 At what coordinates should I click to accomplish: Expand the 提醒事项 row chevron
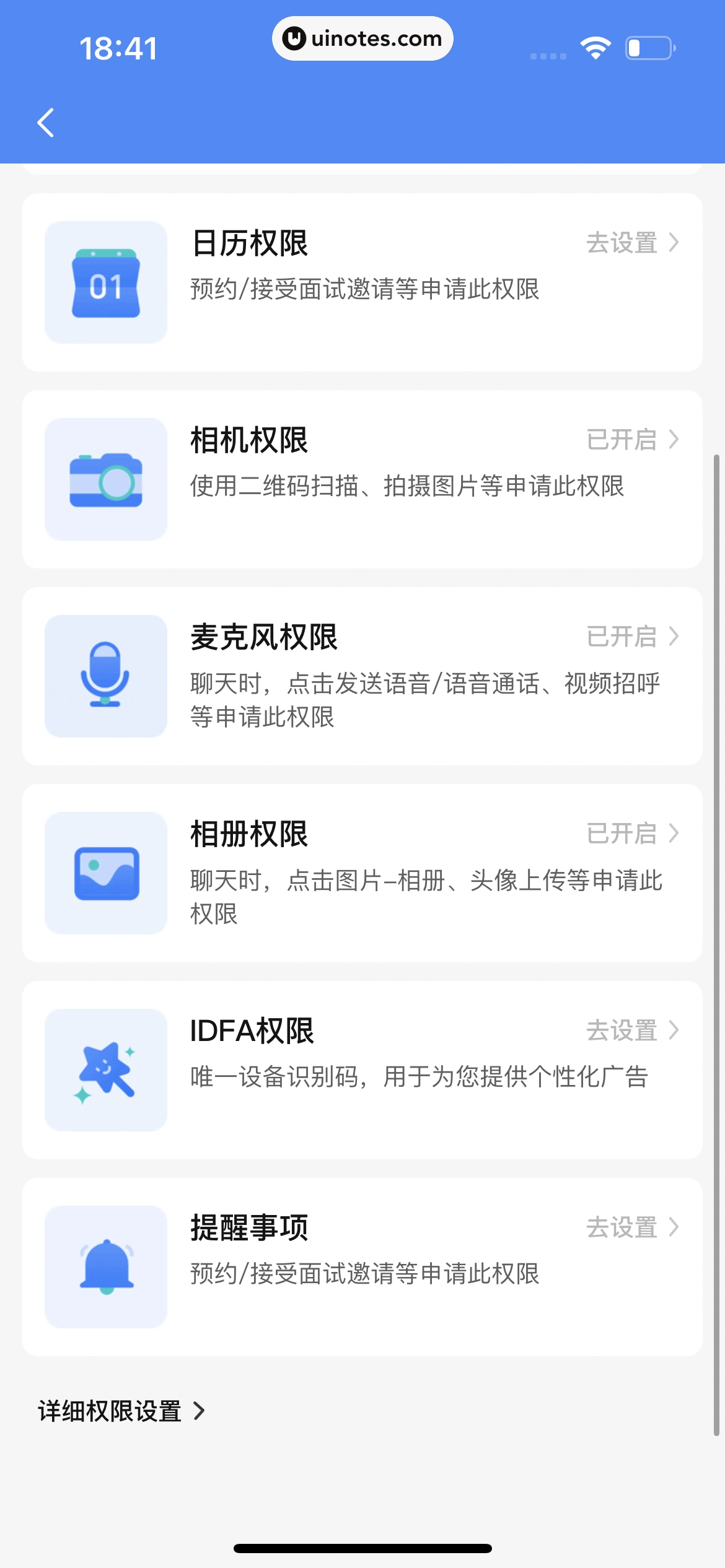pyautogui.click(x=675, y=1227)
